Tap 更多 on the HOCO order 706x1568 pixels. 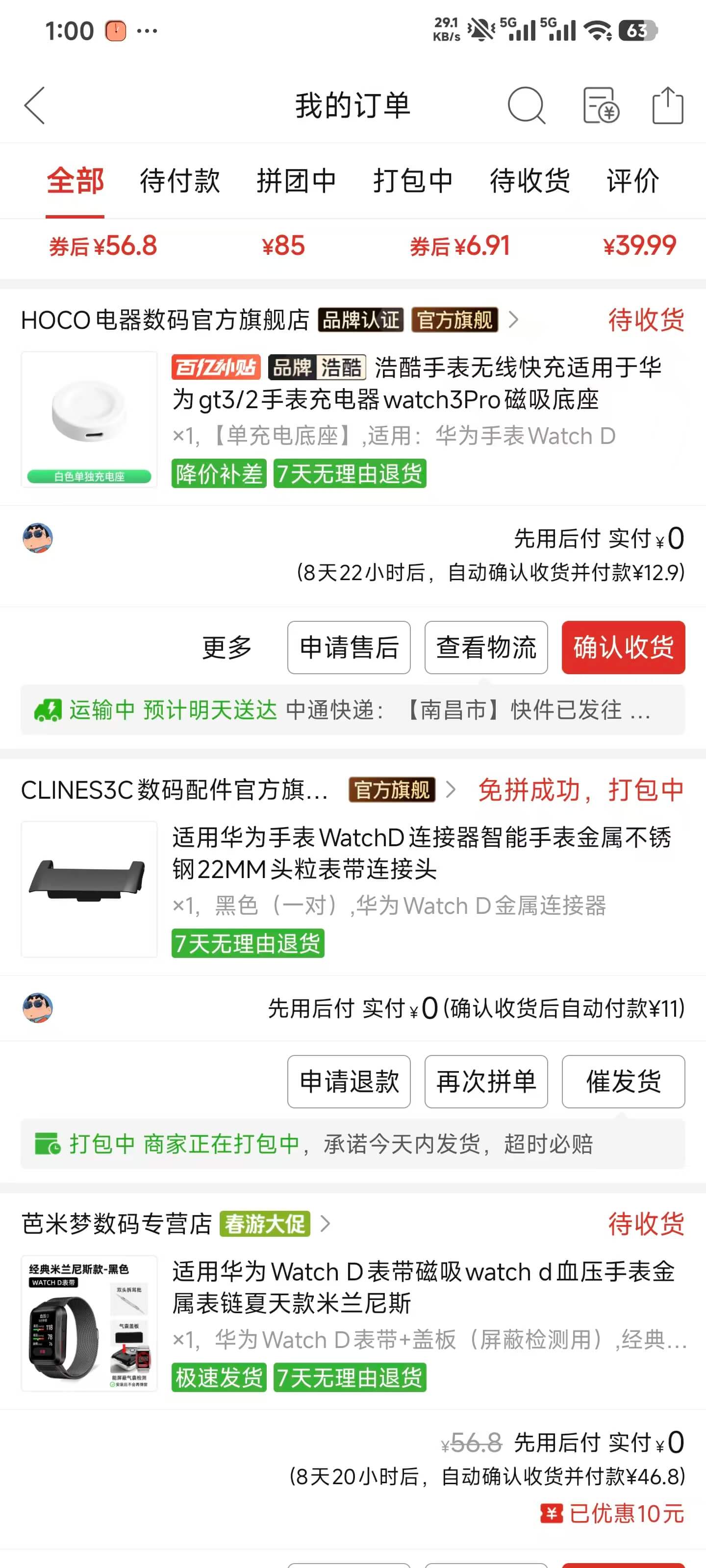click(227, 647)
